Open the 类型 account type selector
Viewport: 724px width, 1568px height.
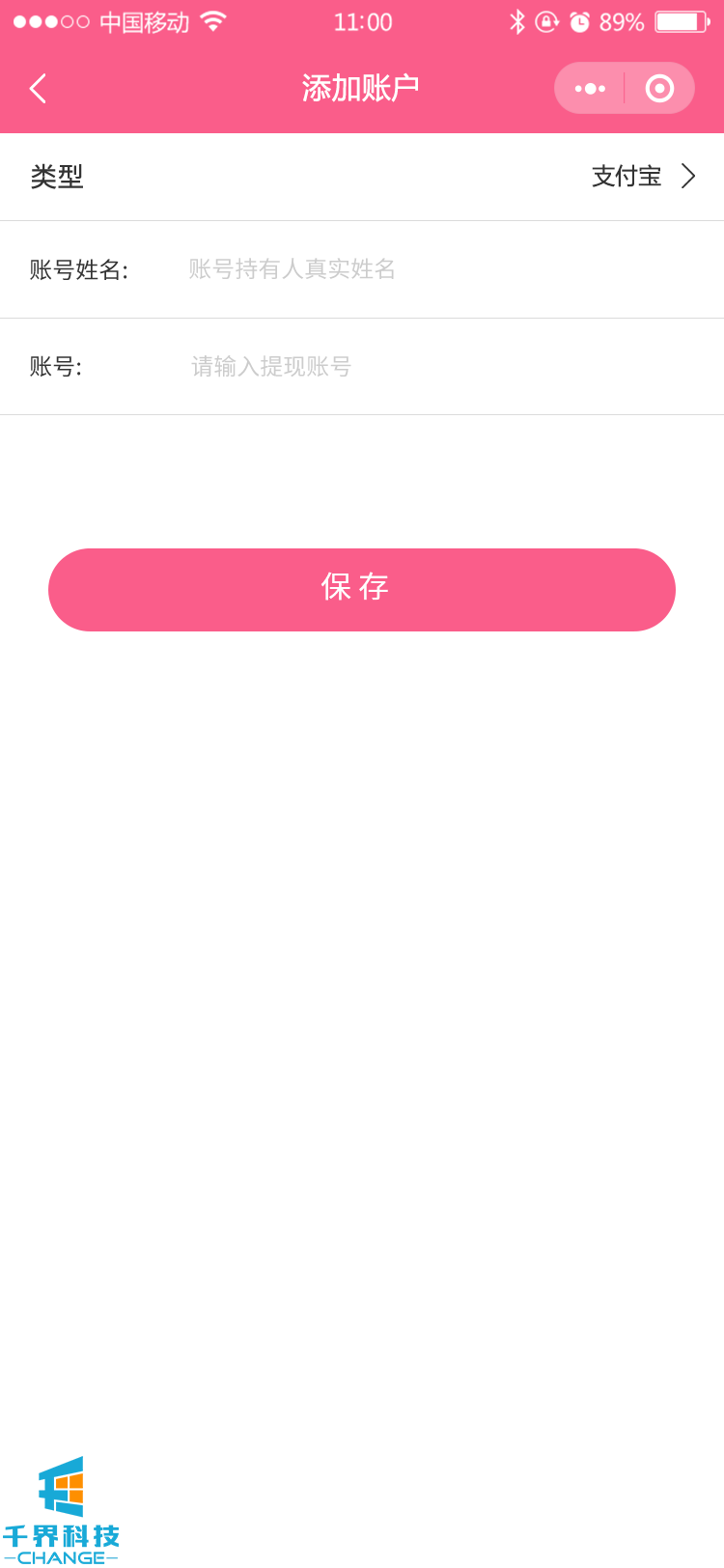tap(642, 177)
